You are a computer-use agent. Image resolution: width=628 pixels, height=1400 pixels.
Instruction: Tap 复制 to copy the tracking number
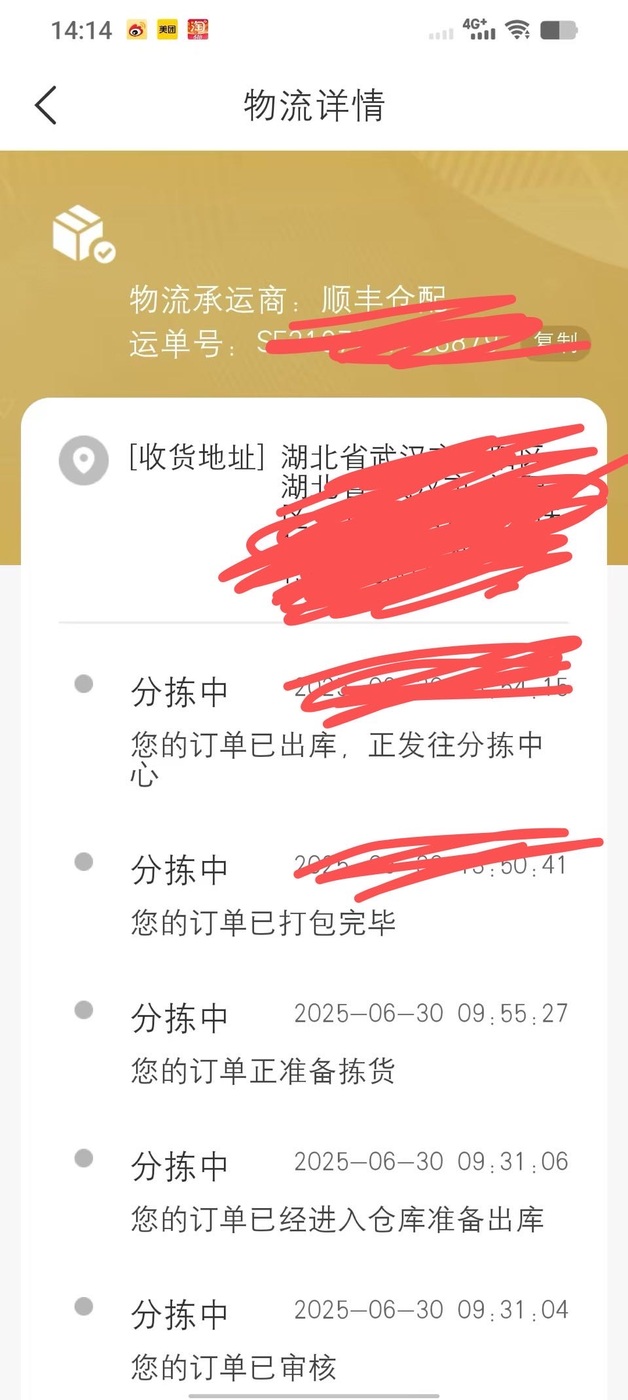pos(556,345)
